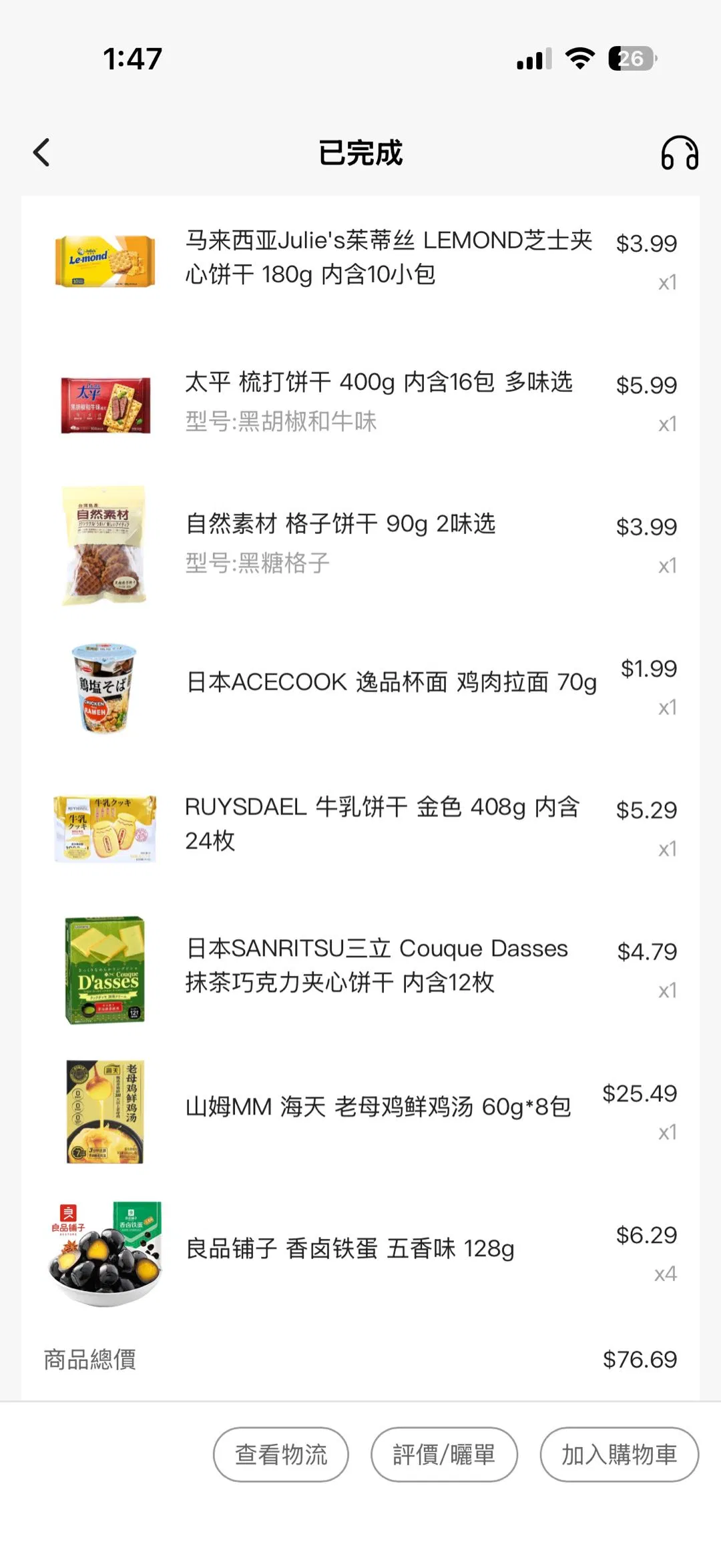
Task: Tap 加入購物車 to reorder items
Action: [619, 1454]
